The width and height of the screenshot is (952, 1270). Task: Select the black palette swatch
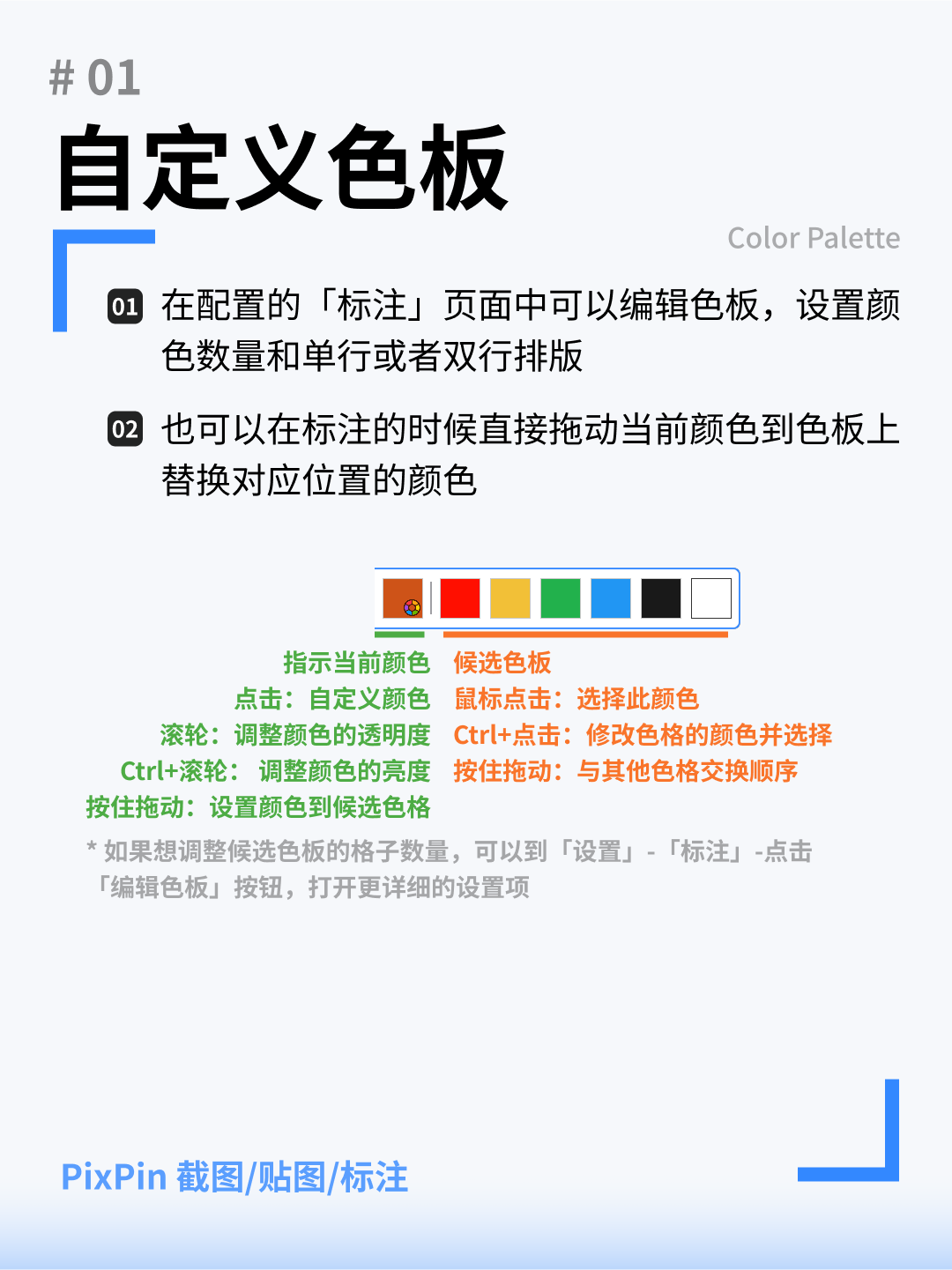[x=661, y=598]
